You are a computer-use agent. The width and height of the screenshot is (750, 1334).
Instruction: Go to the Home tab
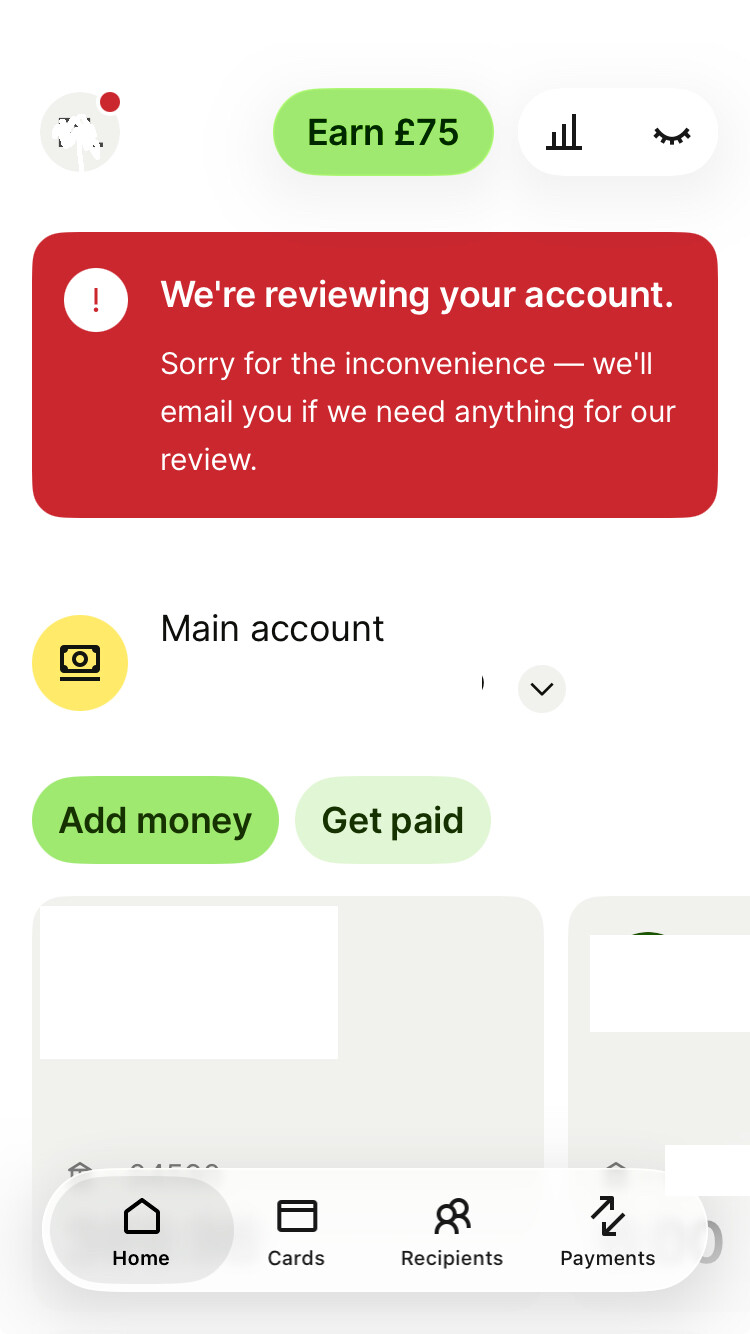pos(141,1232)
